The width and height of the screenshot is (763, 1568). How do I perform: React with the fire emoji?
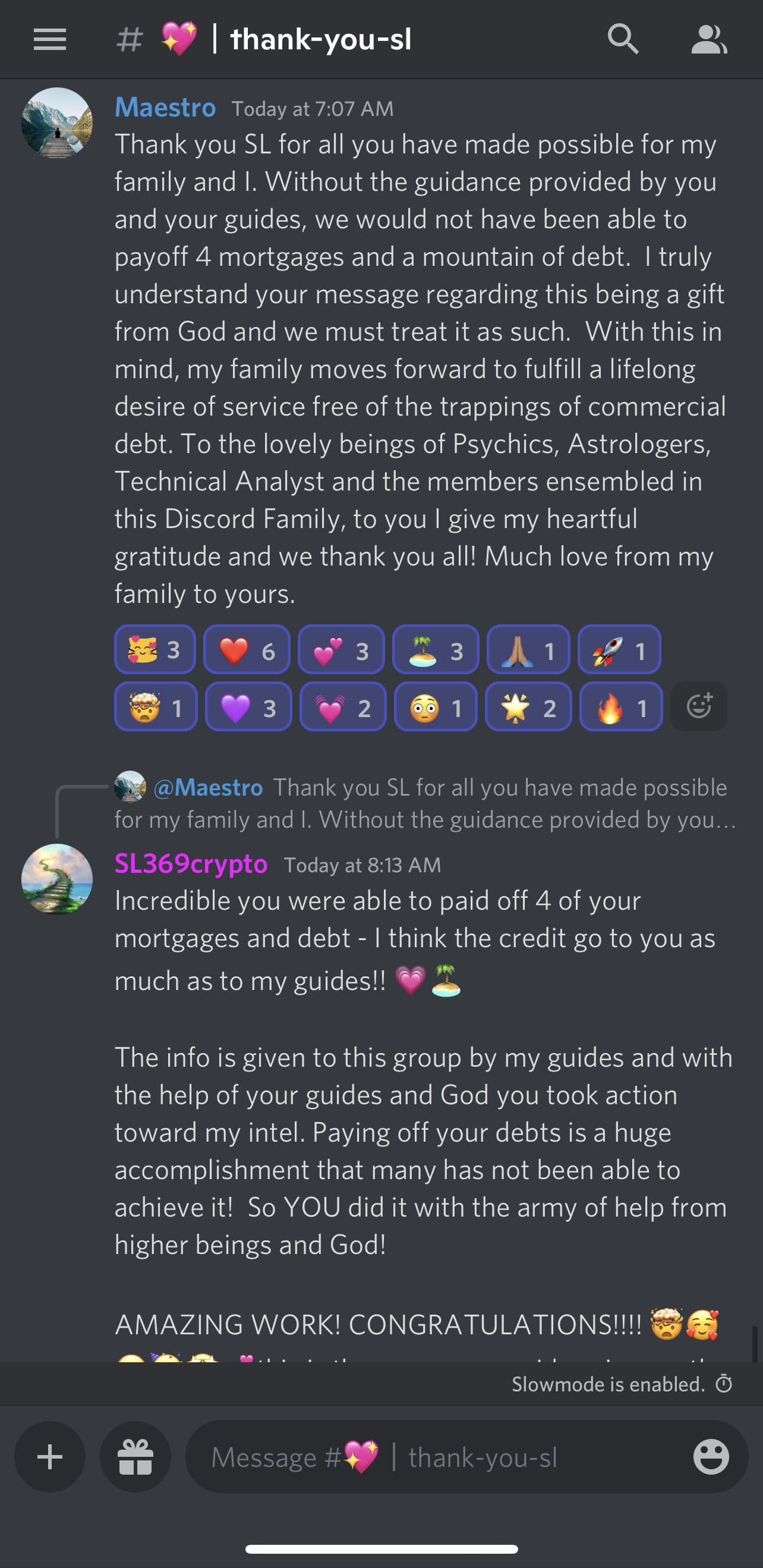point(620,708)
